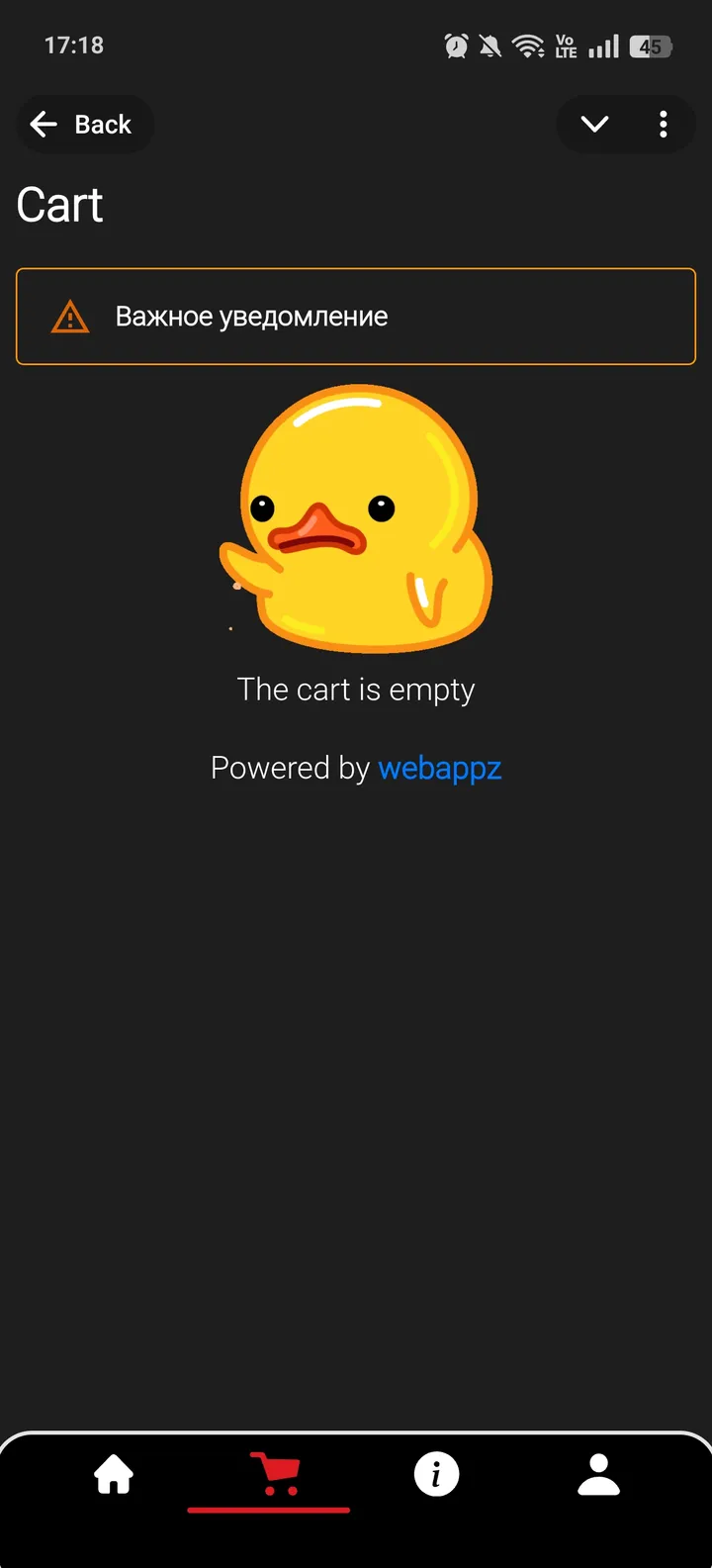Image resolution: width=712 pixels, height=1568 pixels.
Task: Tap the warning triangle icon in the notice
Action: (68, 316)
